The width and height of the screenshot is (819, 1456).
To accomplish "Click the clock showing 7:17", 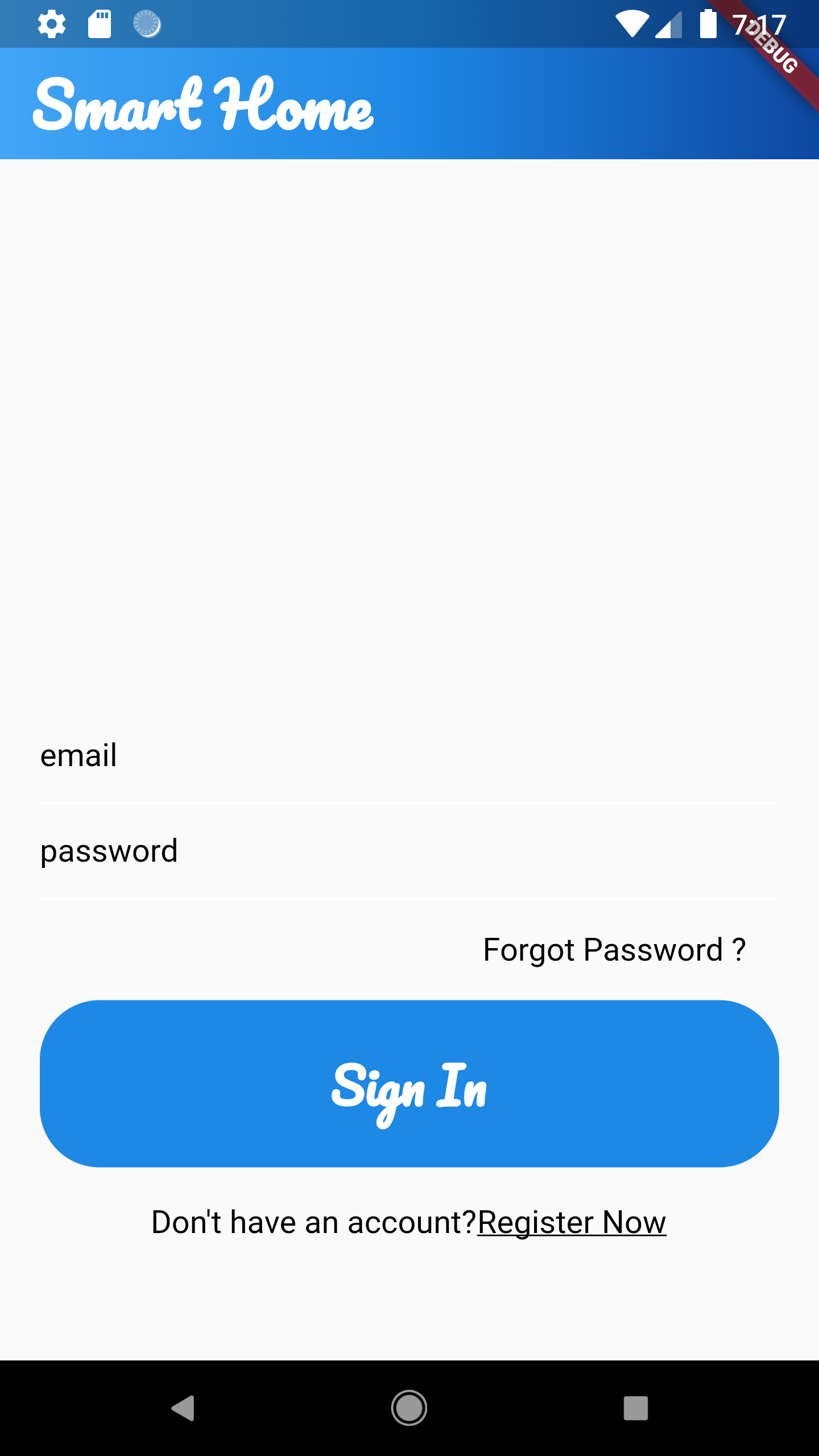I will click(760, 24).
